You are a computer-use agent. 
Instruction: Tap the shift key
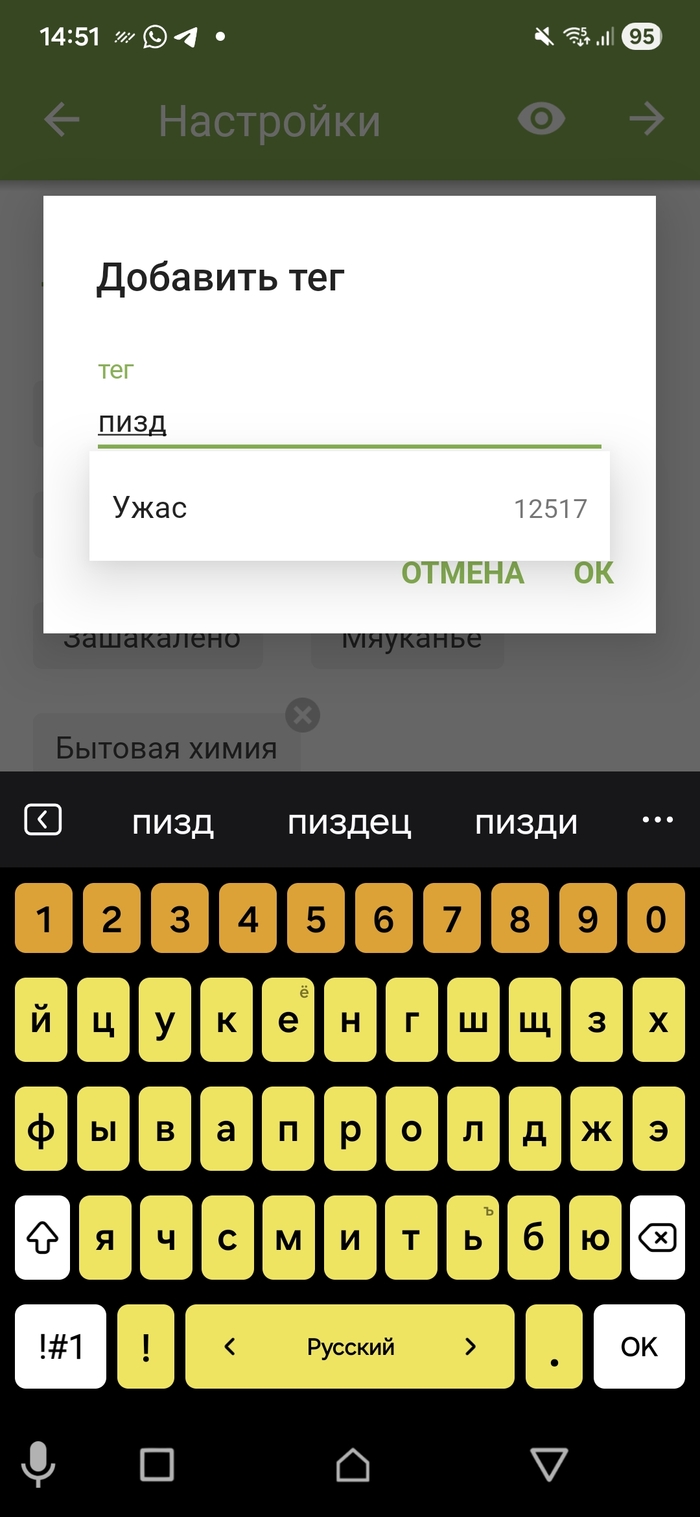coord(42,1239)
